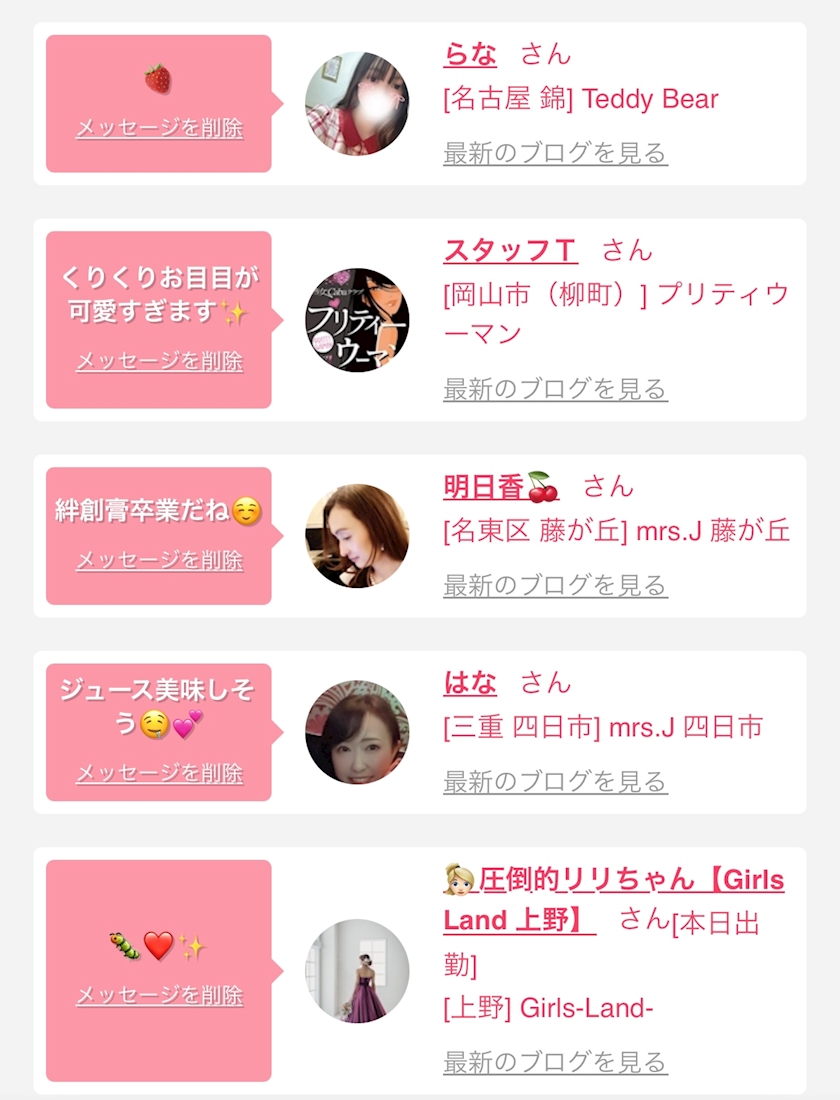Viewport: 840px width, 1100px height.
Task: Open 圧倒的リリちゃん's profile link
Action: pyautogui.click(x=613, y=899)
